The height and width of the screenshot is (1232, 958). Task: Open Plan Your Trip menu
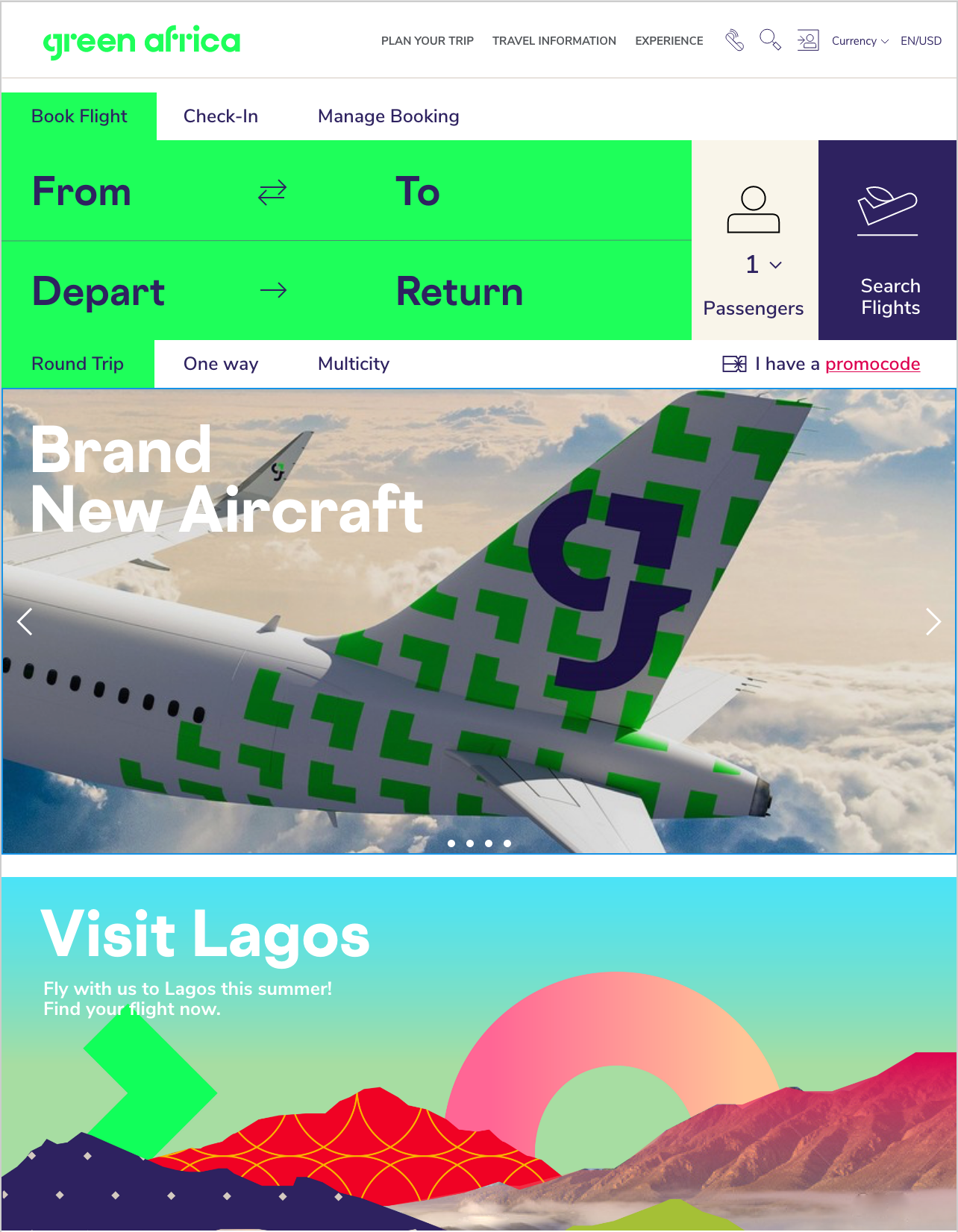pos(427,41)
